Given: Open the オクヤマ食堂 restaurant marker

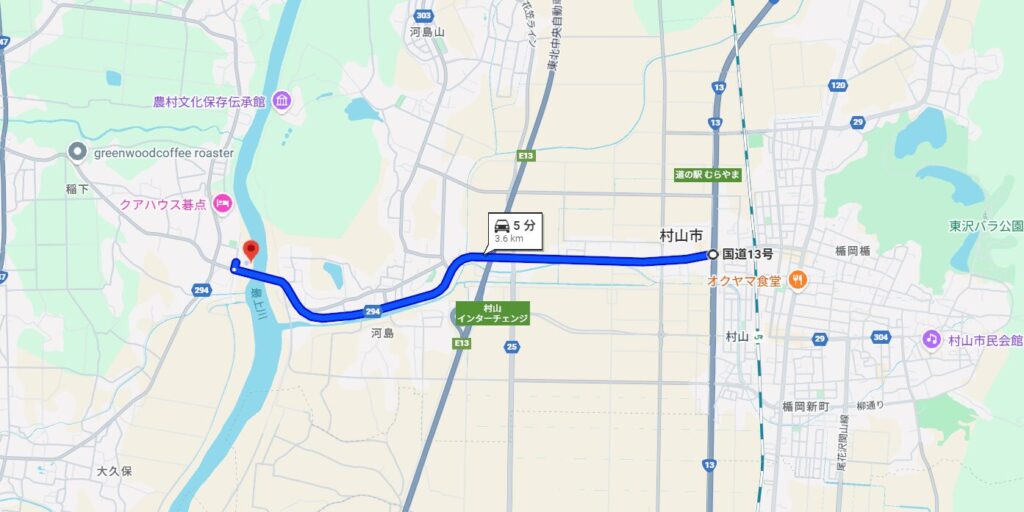Looking at the screenshot, I should 797,278.
